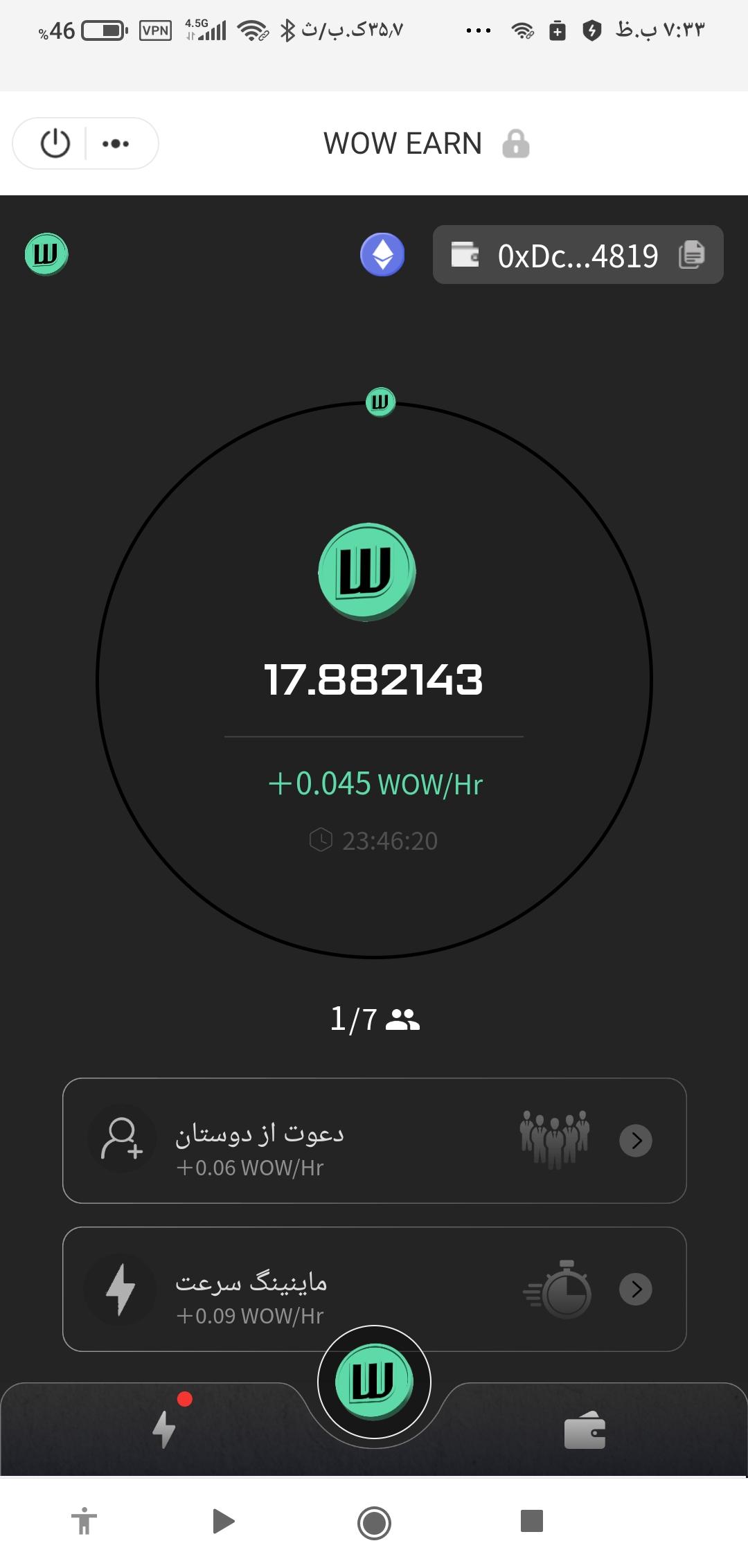Tap the large WOW coin to mine
The height and width of the screenshot is (1568, 748).
[x=367, y=571]
